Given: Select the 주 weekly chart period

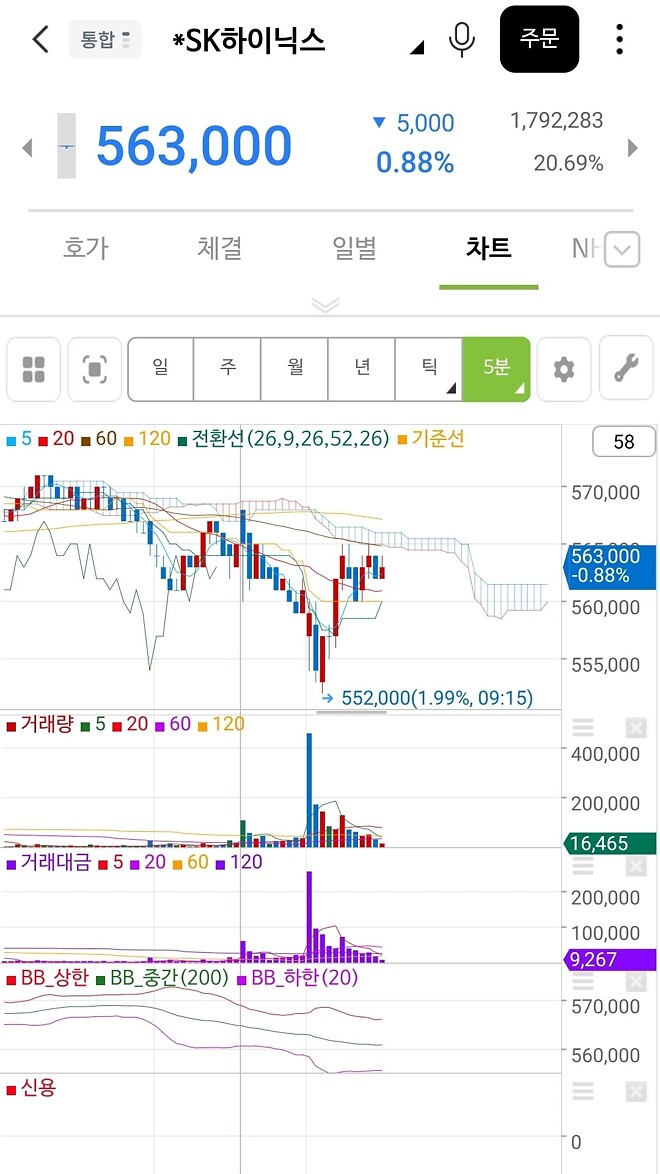Looking at the screenshot, I should pos(228,369).
